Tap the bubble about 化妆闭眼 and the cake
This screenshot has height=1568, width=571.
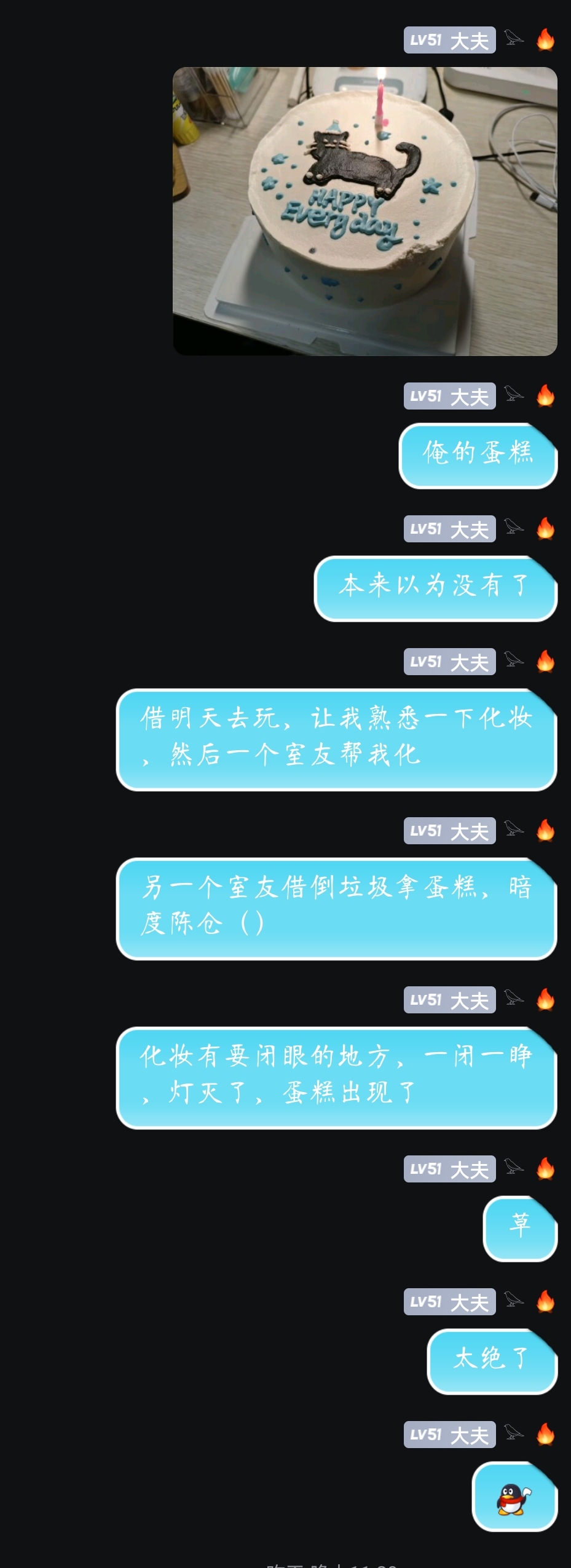[x=337, y=1082]
